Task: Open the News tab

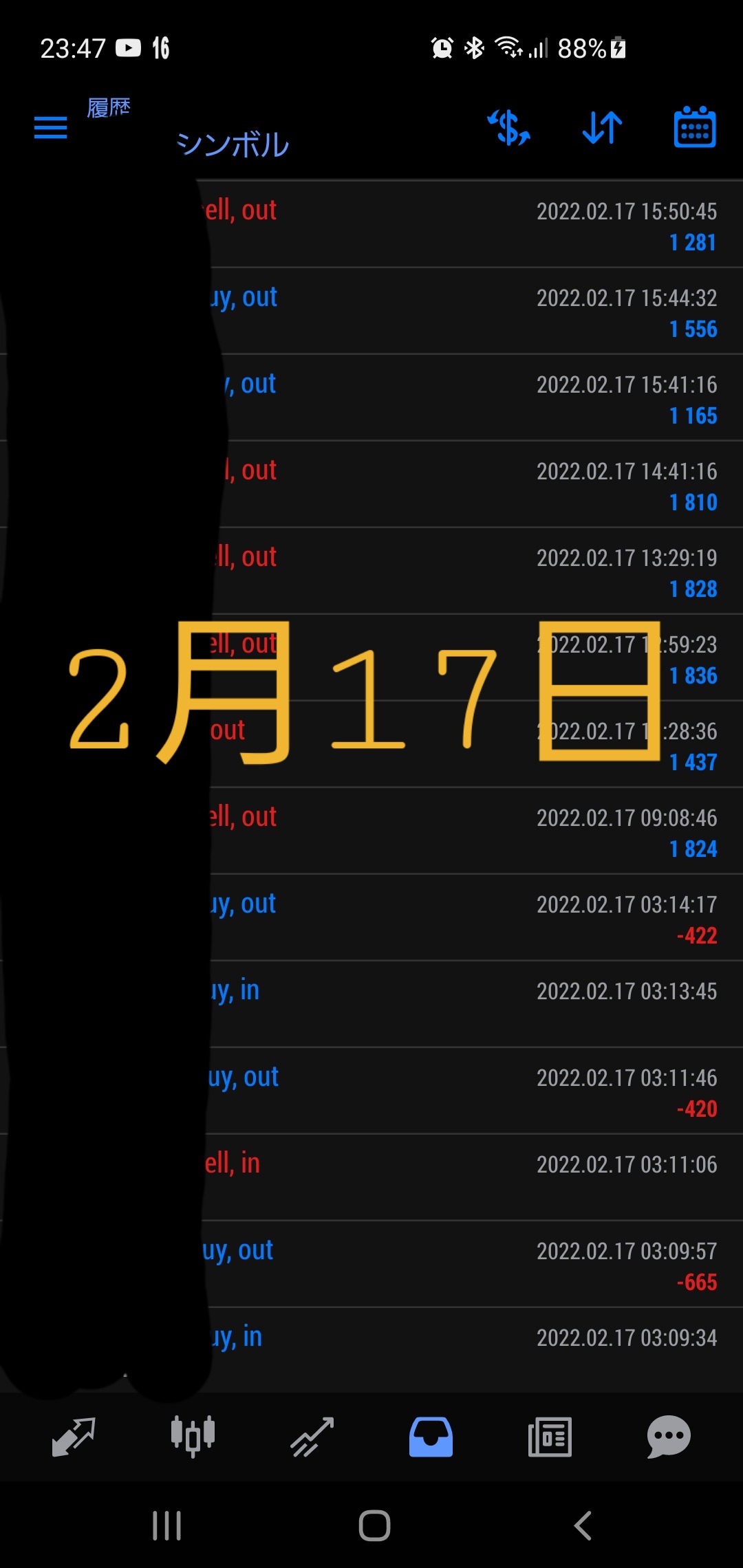Action: pyautogui.click(x=550, y=1437)
